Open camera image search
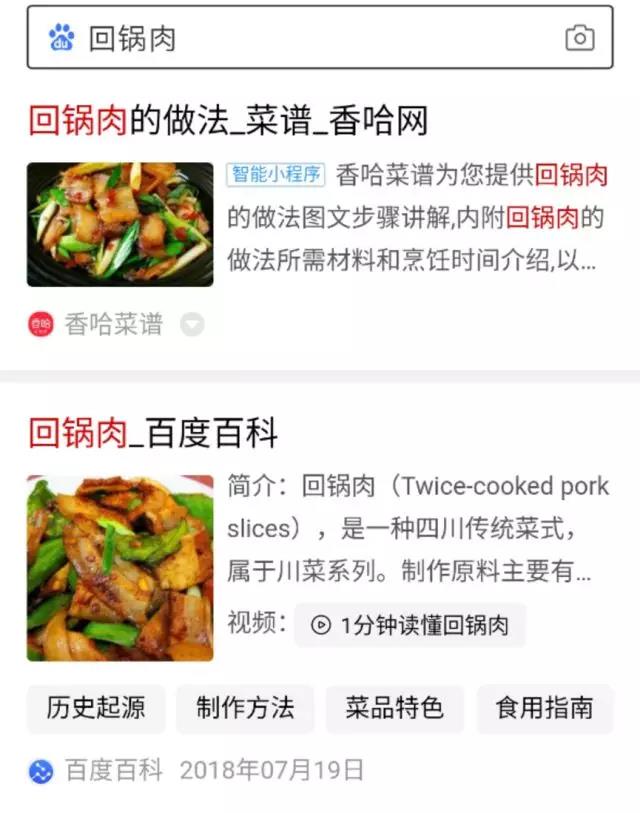 [x=579, y=38]
